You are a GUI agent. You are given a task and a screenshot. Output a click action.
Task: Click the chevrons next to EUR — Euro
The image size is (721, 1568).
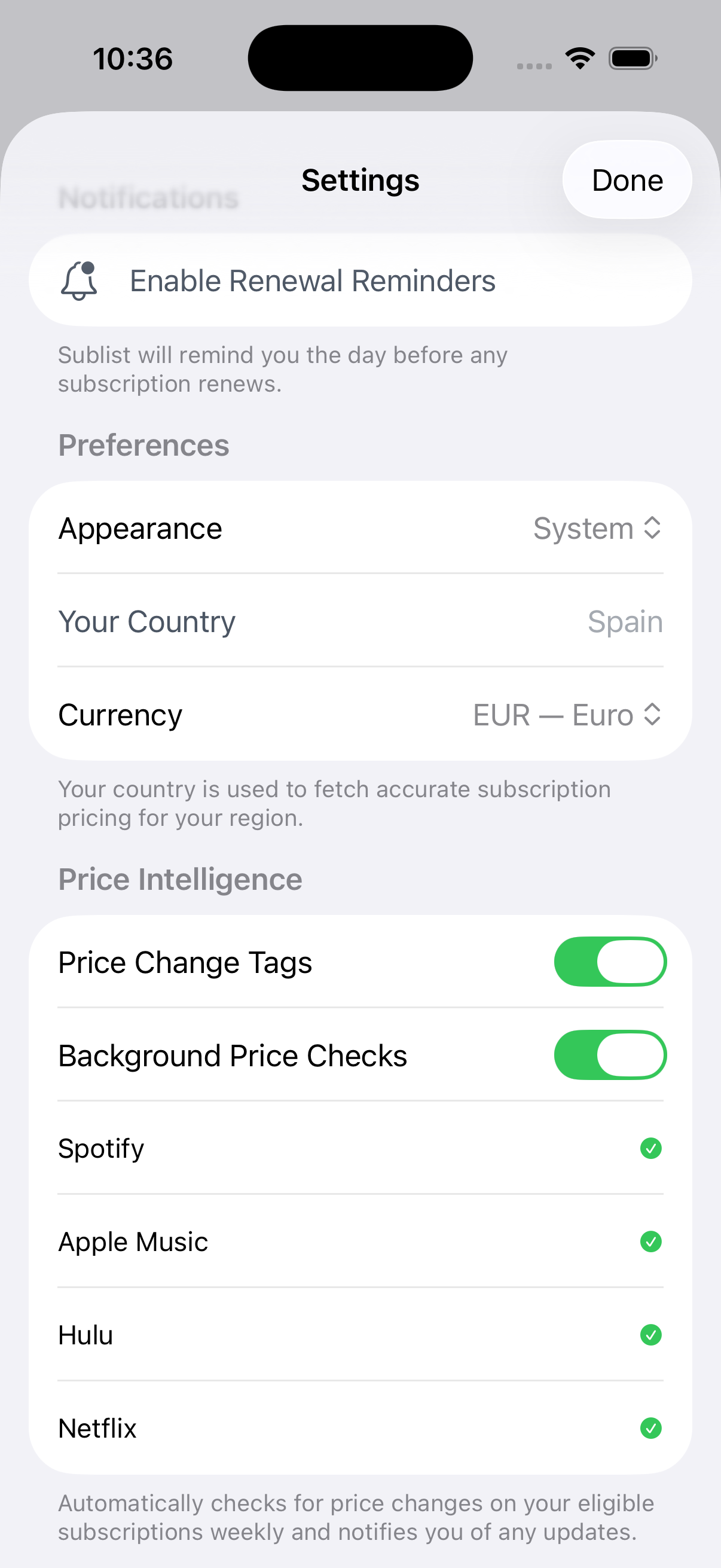pyautogui.click(x=652, y=715)
